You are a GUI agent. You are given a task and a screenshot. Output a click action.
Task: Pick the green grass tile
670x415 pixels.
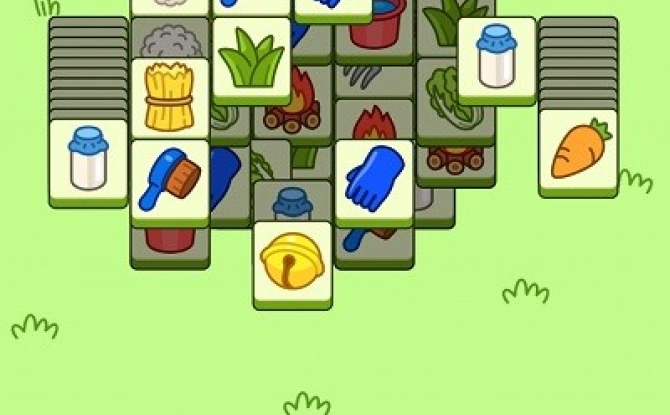(x=251, y=57)
